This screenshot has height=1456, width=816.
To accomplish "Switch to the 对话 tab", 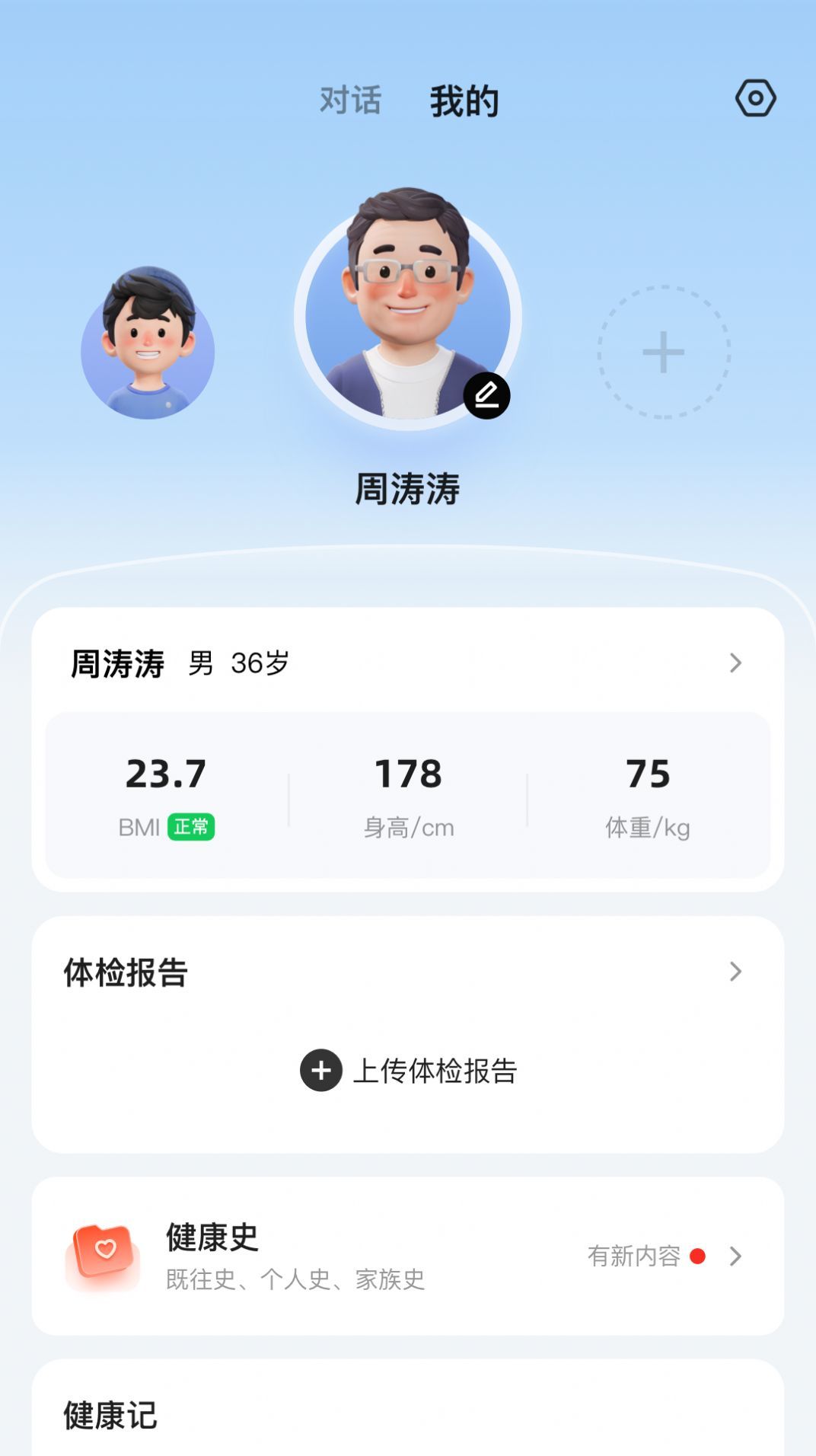I will coord(351,100).
